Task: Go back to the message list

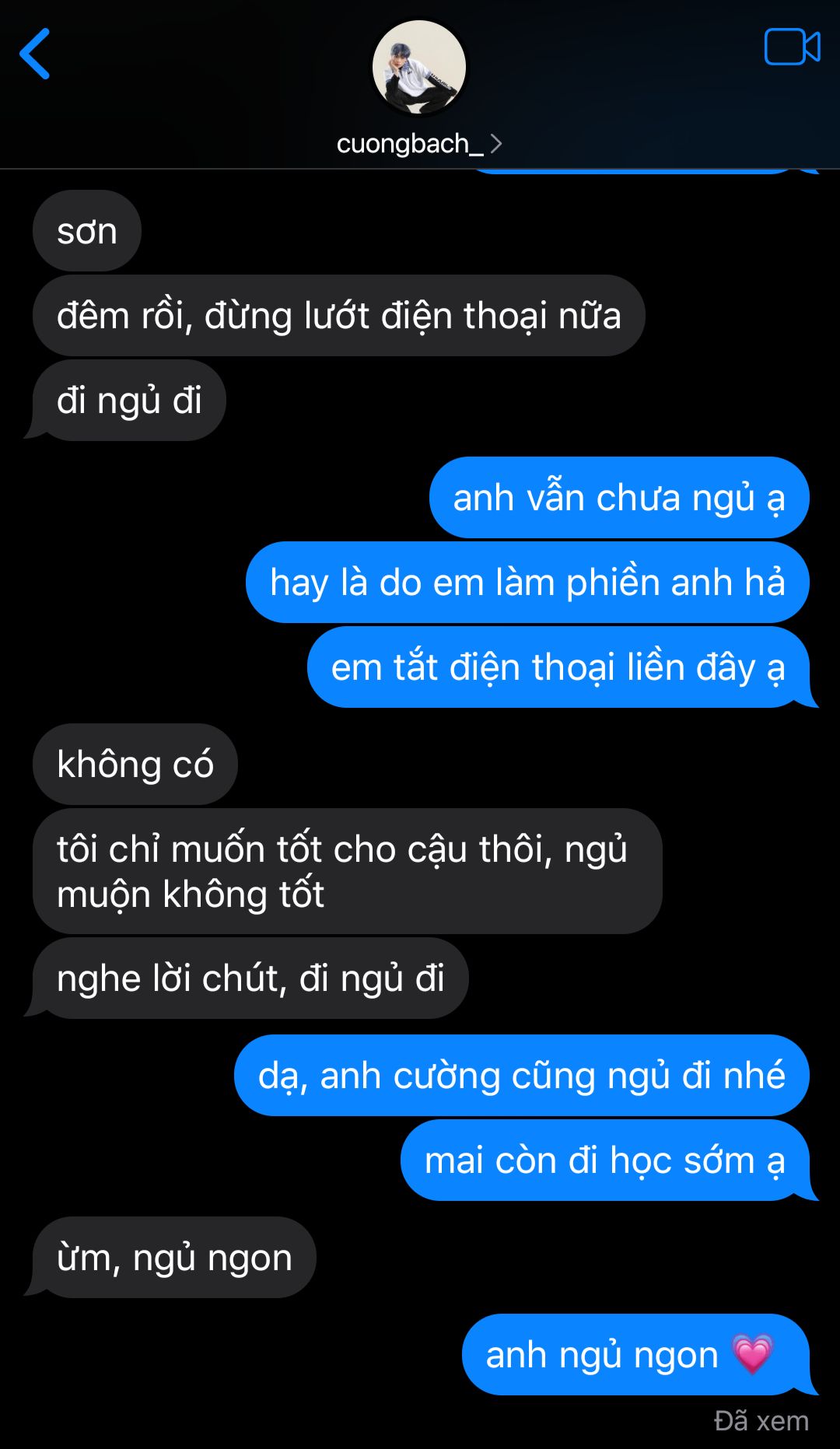Action: [35, 54]
